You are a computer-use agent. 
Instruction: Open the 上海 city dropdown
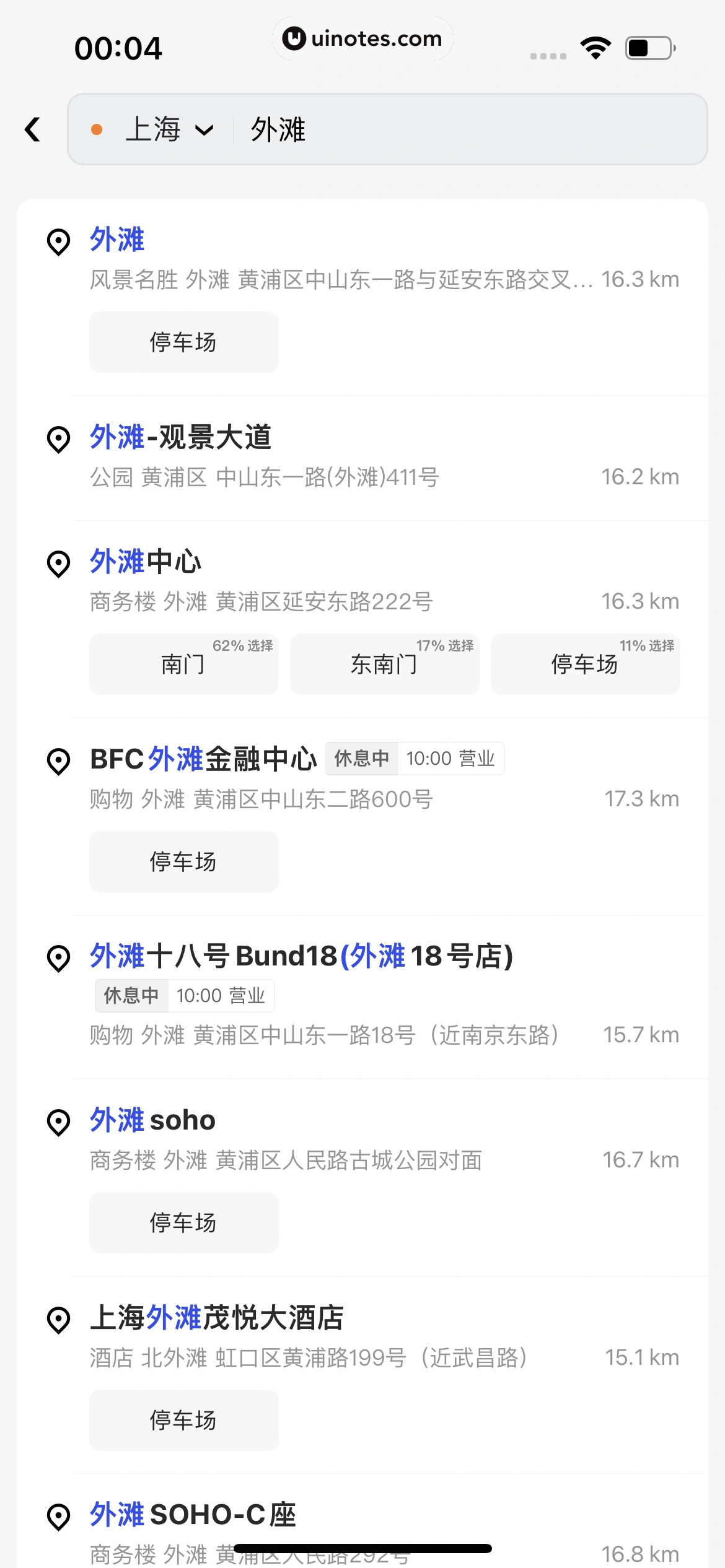point(169,129)
